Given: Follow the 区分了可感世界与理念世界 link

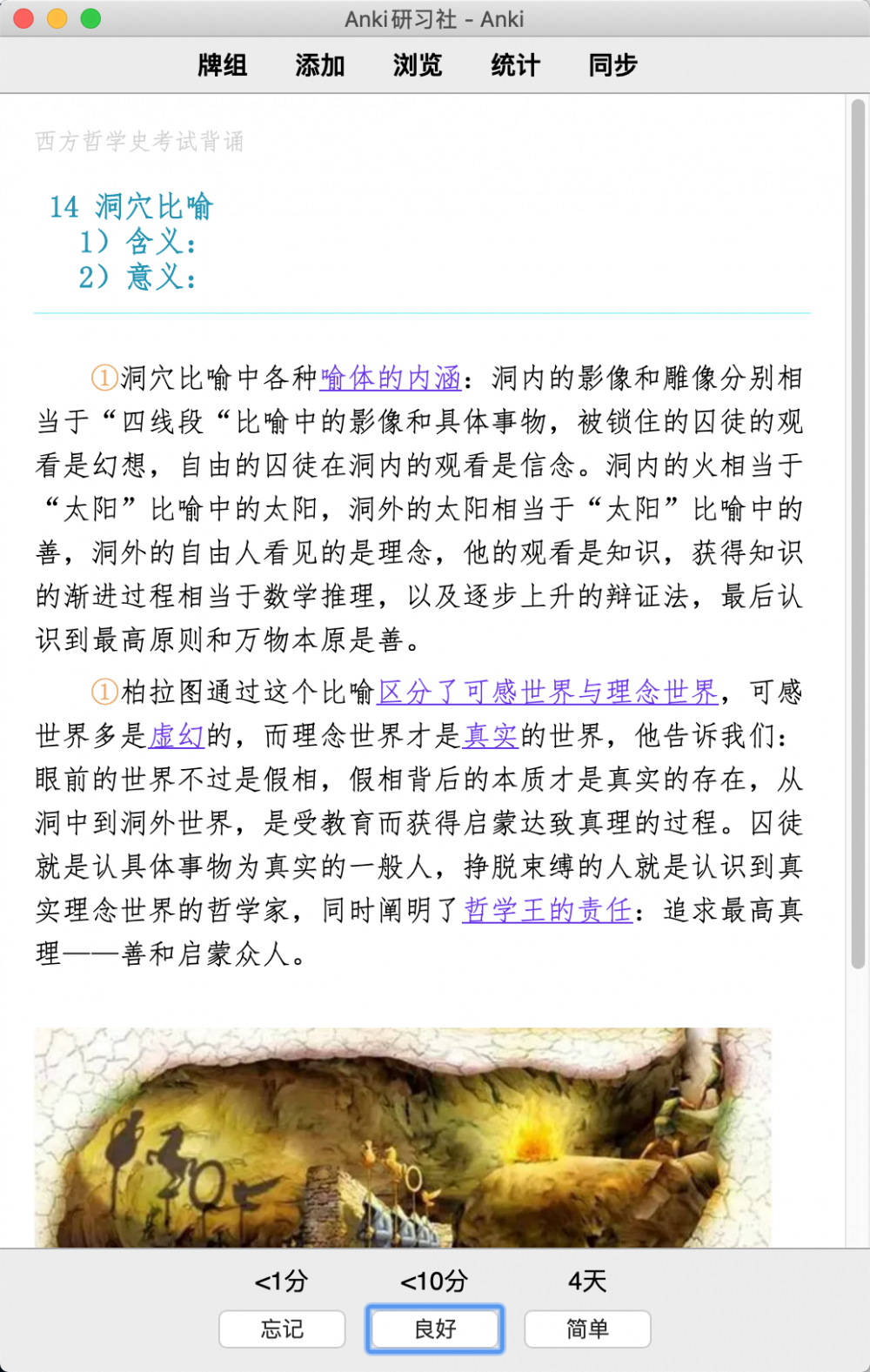Looking at the screenshot, I should tap(548, 693).
